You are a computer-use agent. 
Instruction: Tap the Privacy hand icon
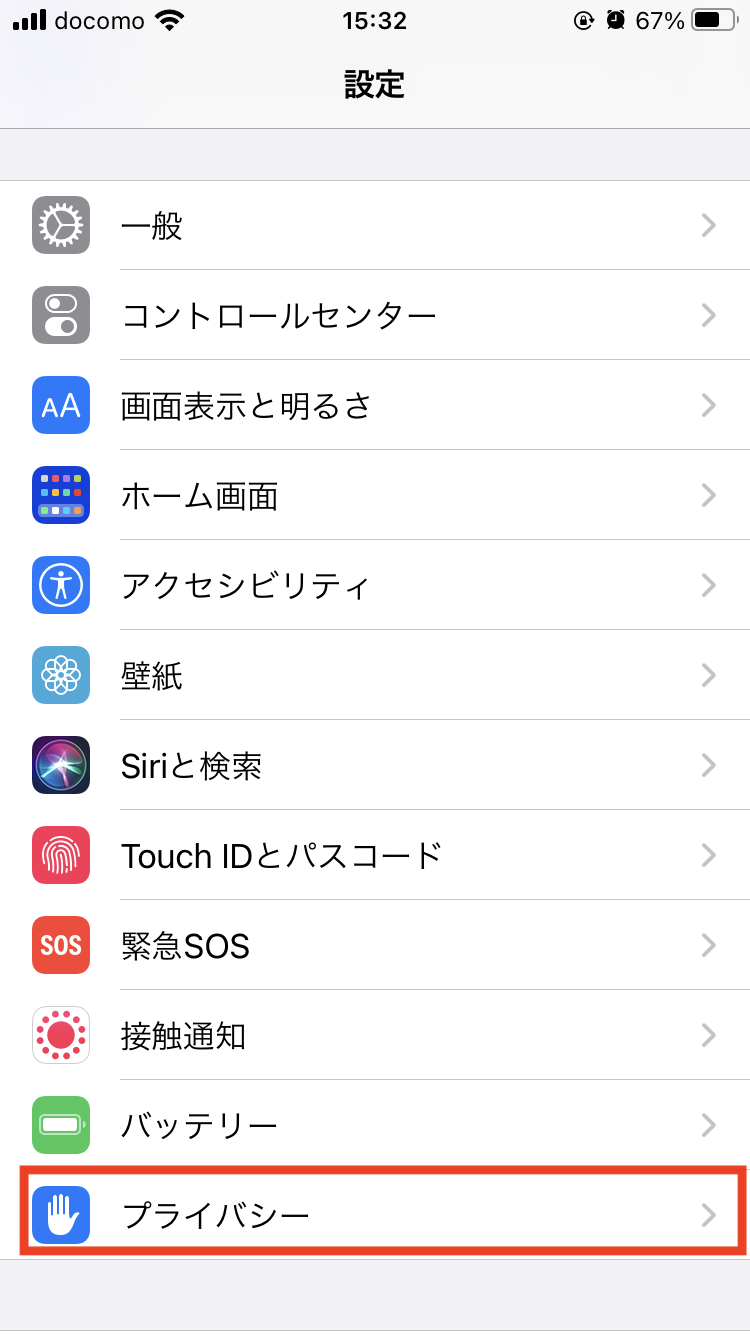(60, 1214)
